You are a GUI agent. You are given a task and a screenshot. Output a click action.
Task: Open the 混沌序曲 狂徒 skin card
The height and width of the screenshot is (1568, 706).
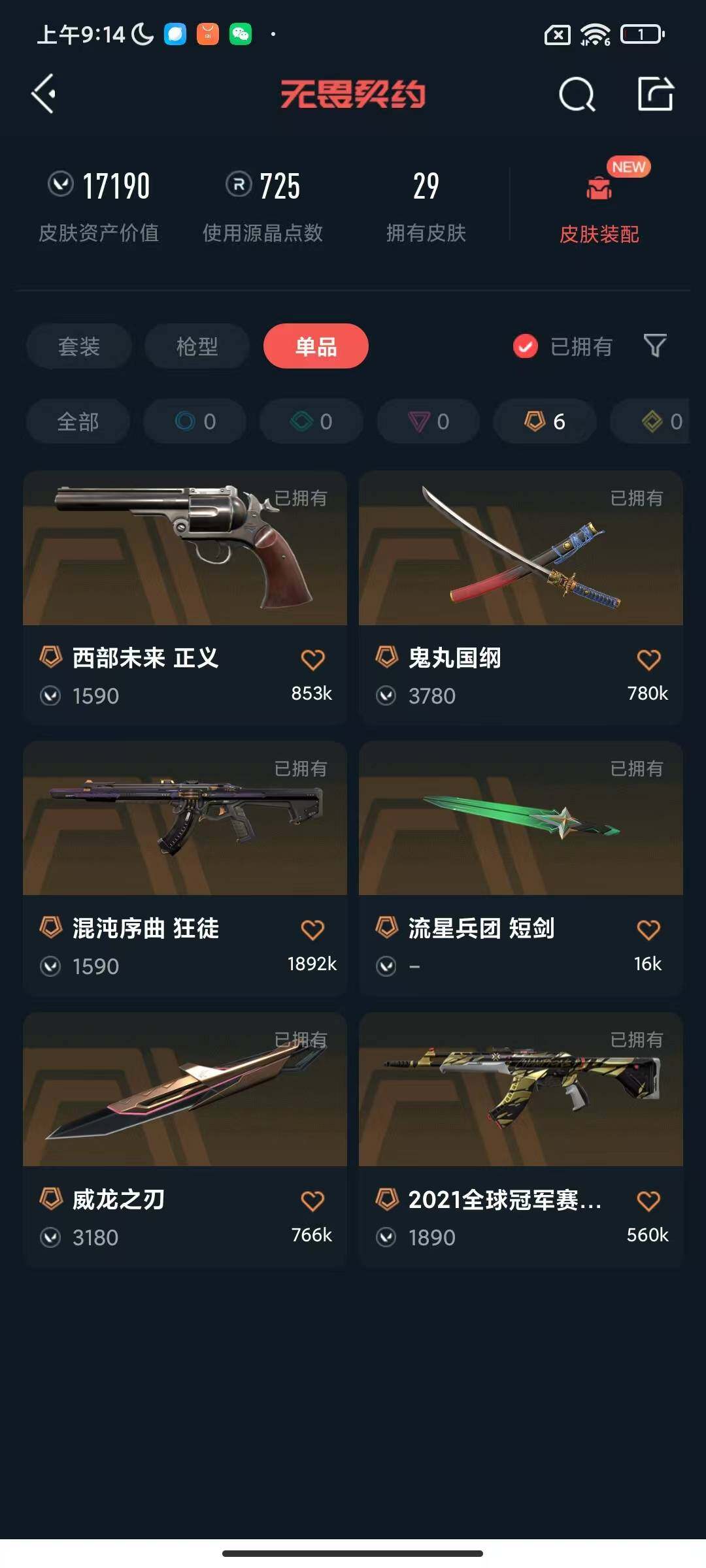[x=185, y=868]
